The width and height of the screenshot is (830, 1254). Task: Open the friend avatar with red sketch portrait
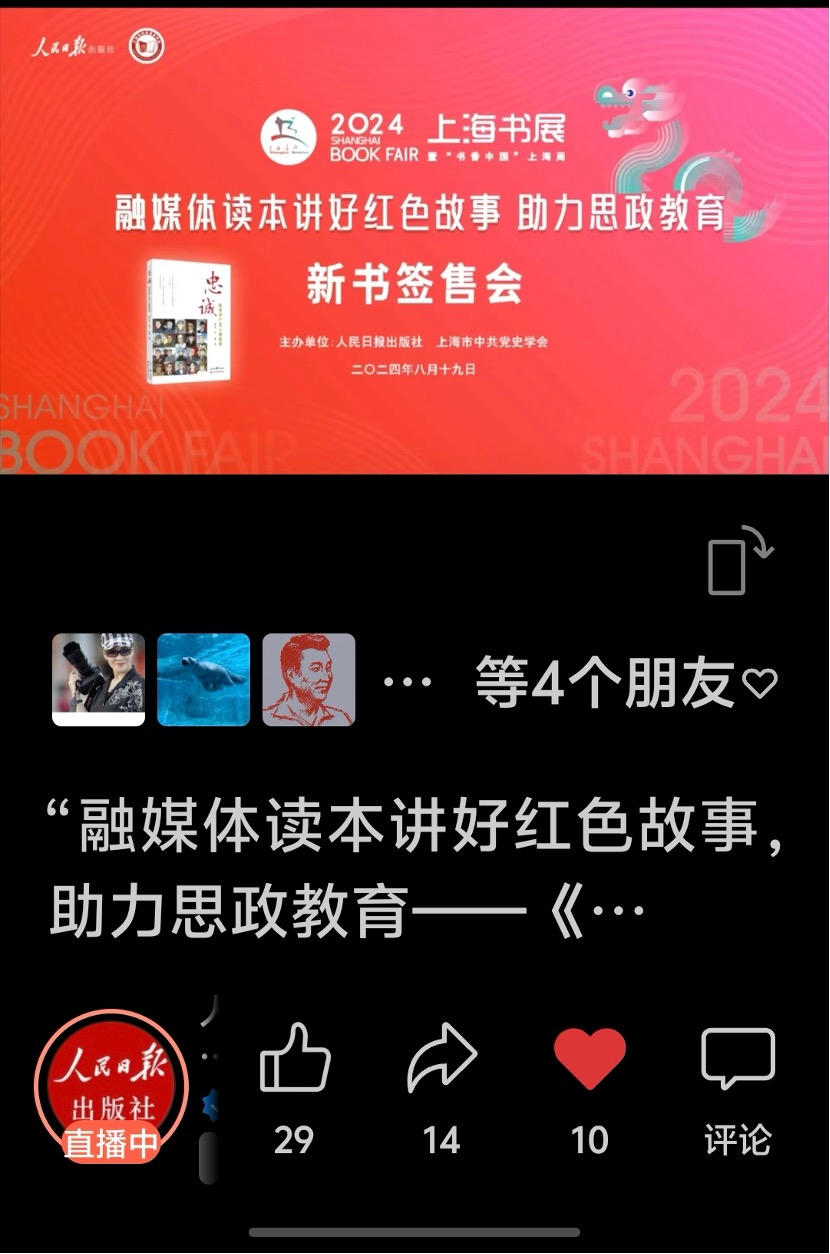pos(308,679)
